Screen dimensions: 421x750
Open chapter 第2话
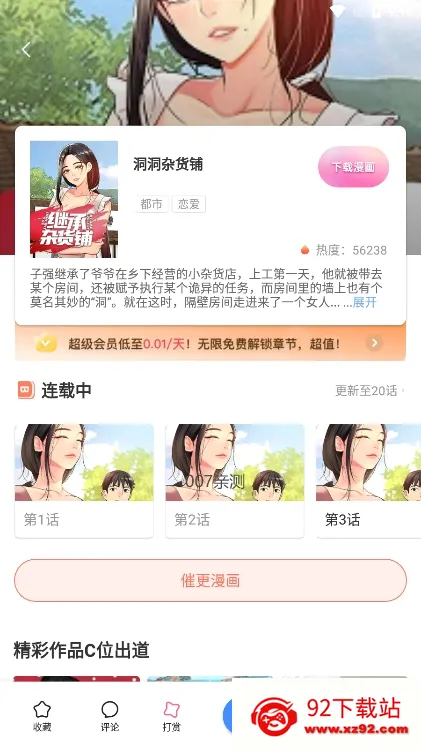point(234,481)
